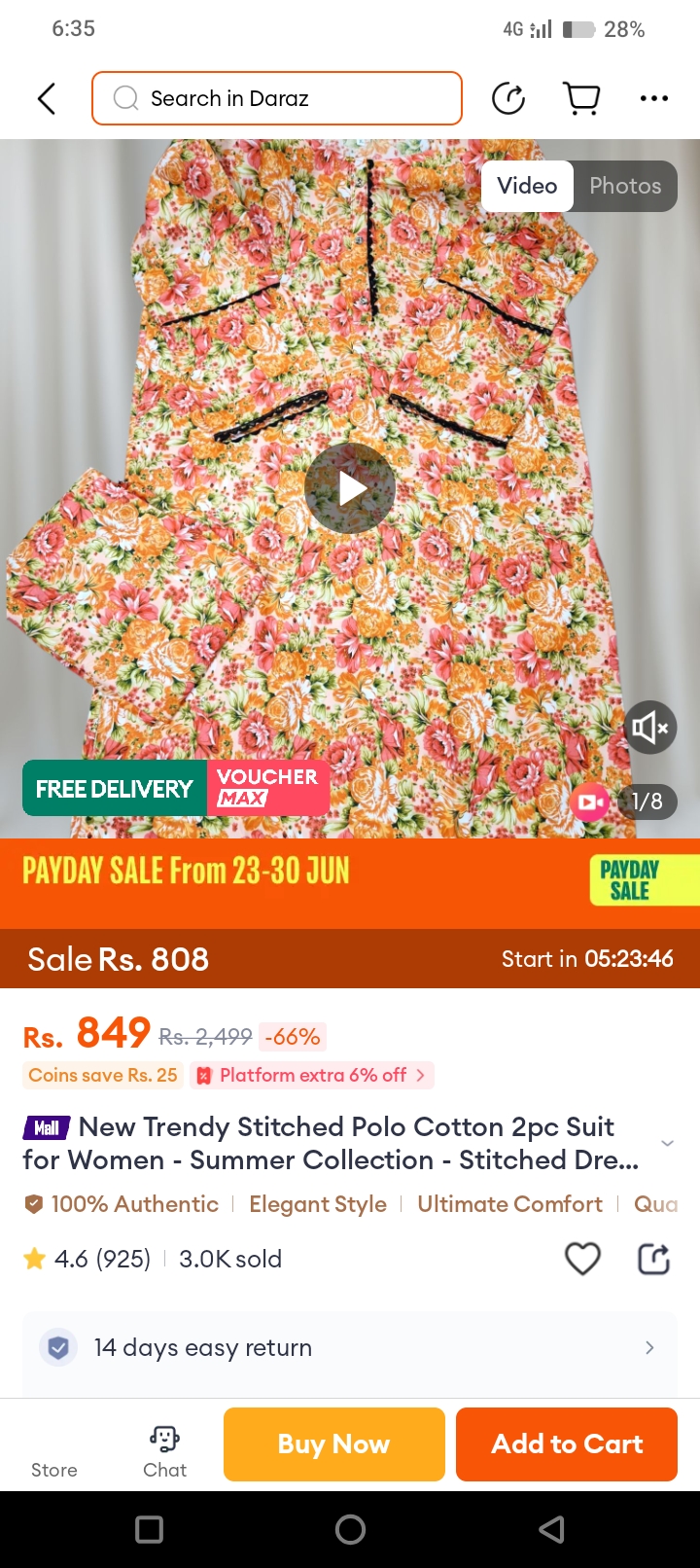Expand the product title
The width and height of the screenshot is (700, 1568).
click(667, 1143)
